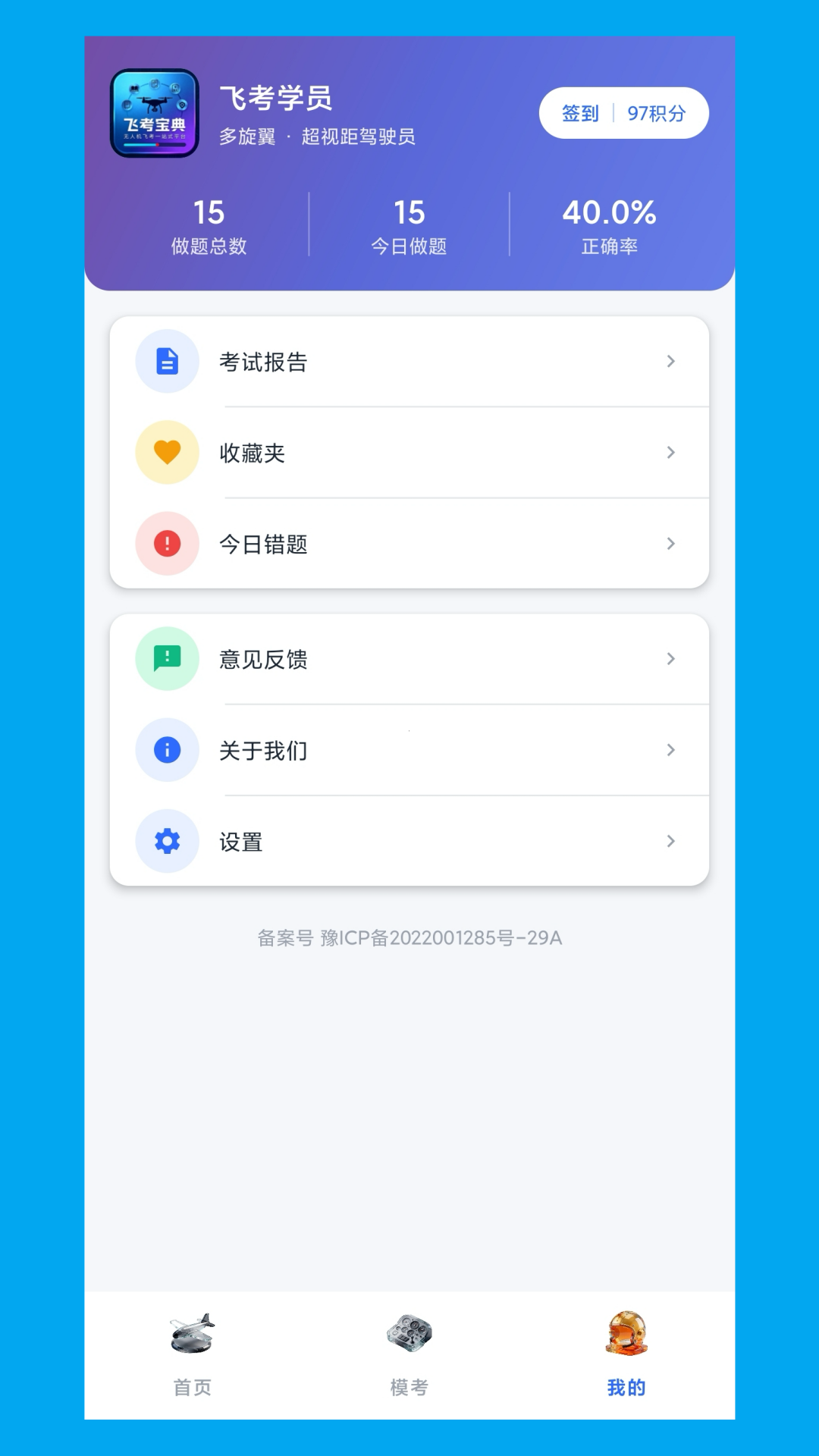Click the 签到 sign-in button
Image resolution: width=819 pixels, height=1456 pixels.
(x=580, y=112)
